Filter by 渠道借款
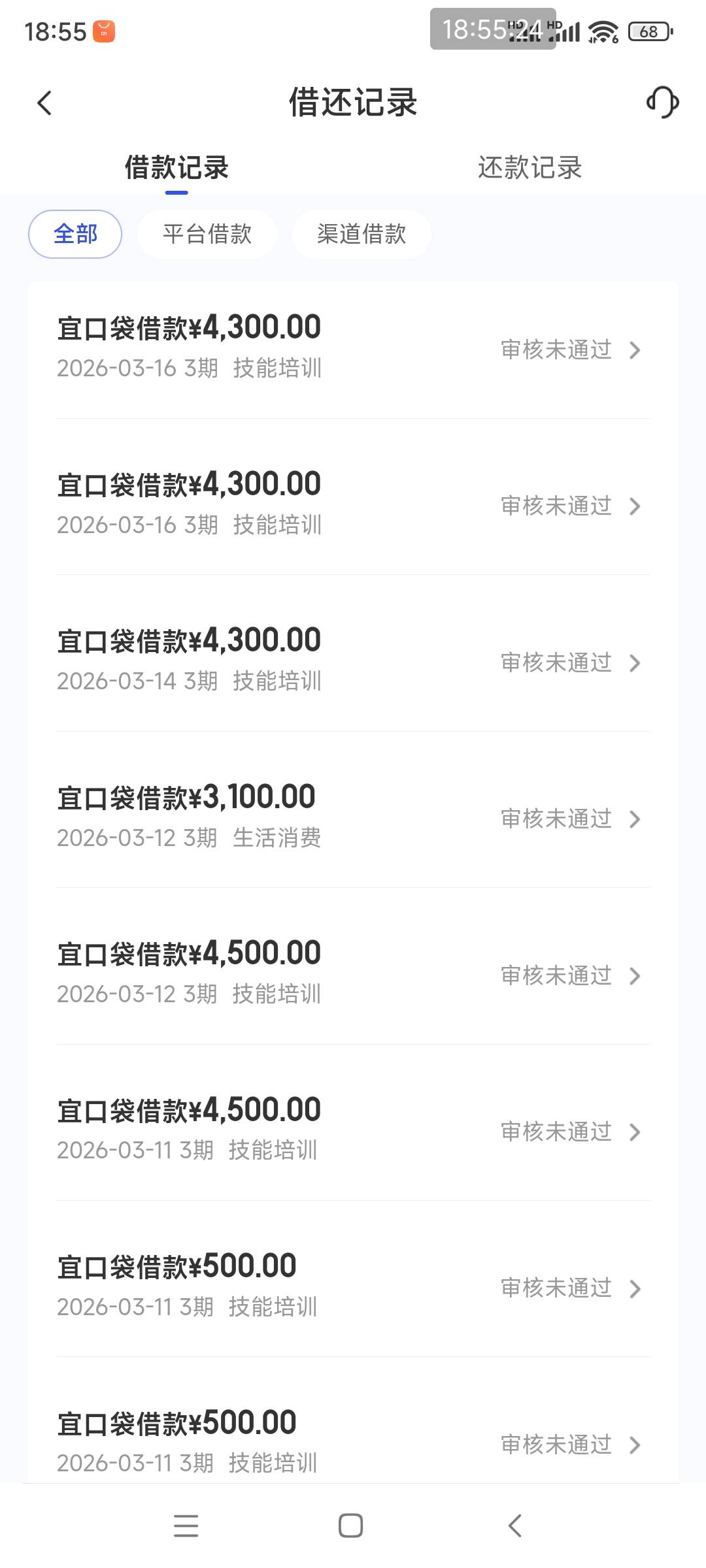The image size is (706, 1568). point(361,234)
